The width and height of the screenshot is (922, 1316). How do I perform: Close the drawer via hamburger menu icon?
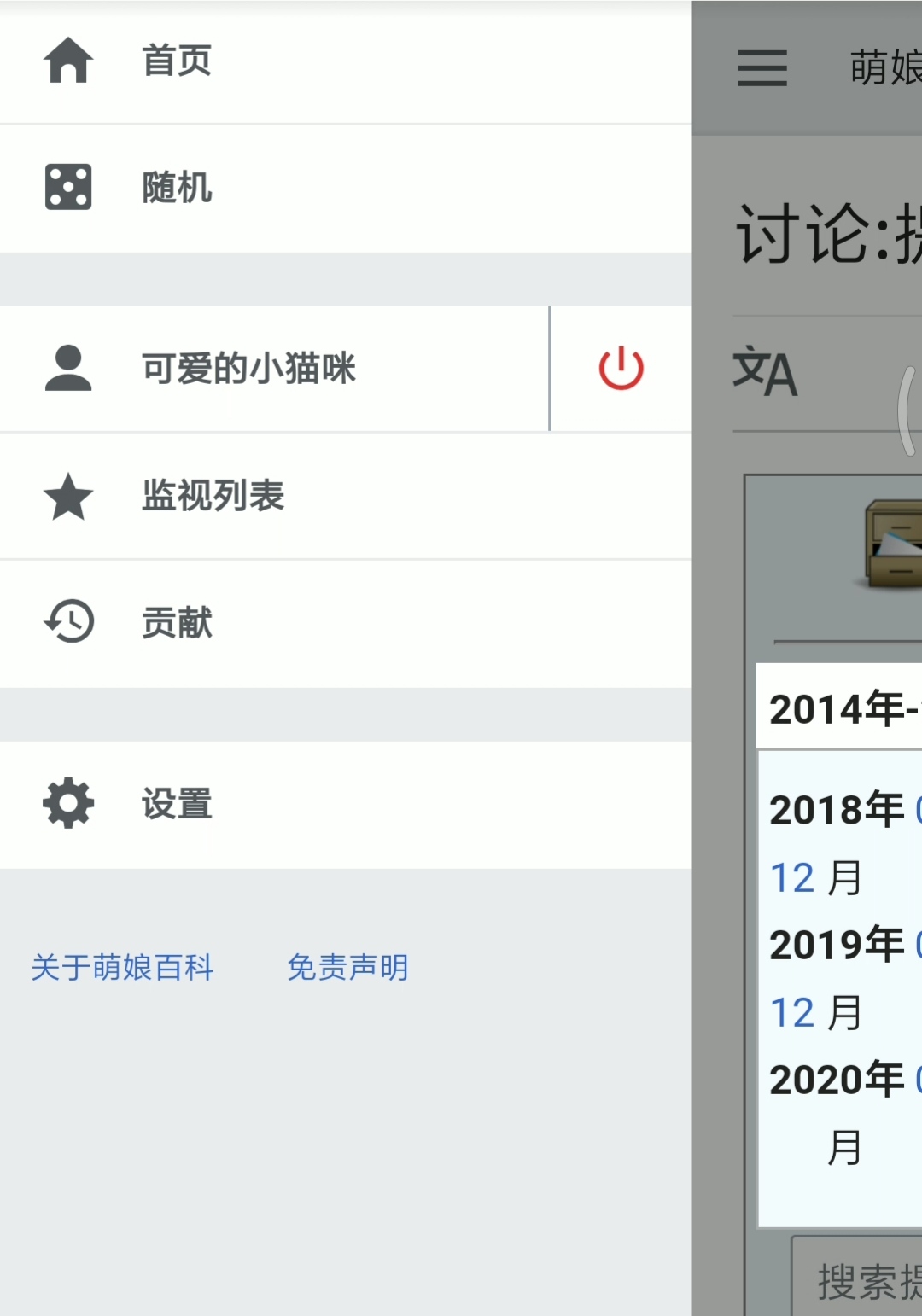pyautogui.click(x=762, y=68)
